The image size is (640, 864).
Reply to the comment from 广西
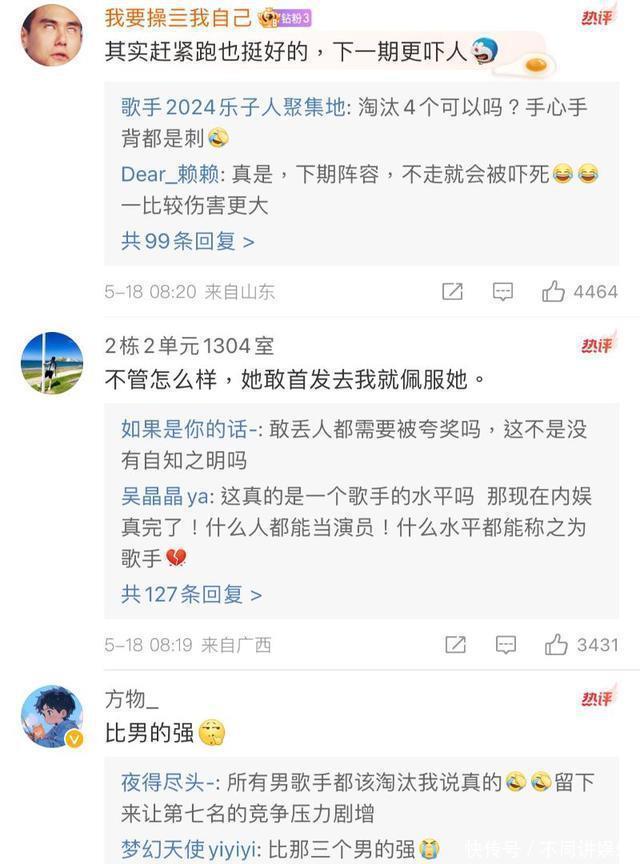tap(506, 645)
